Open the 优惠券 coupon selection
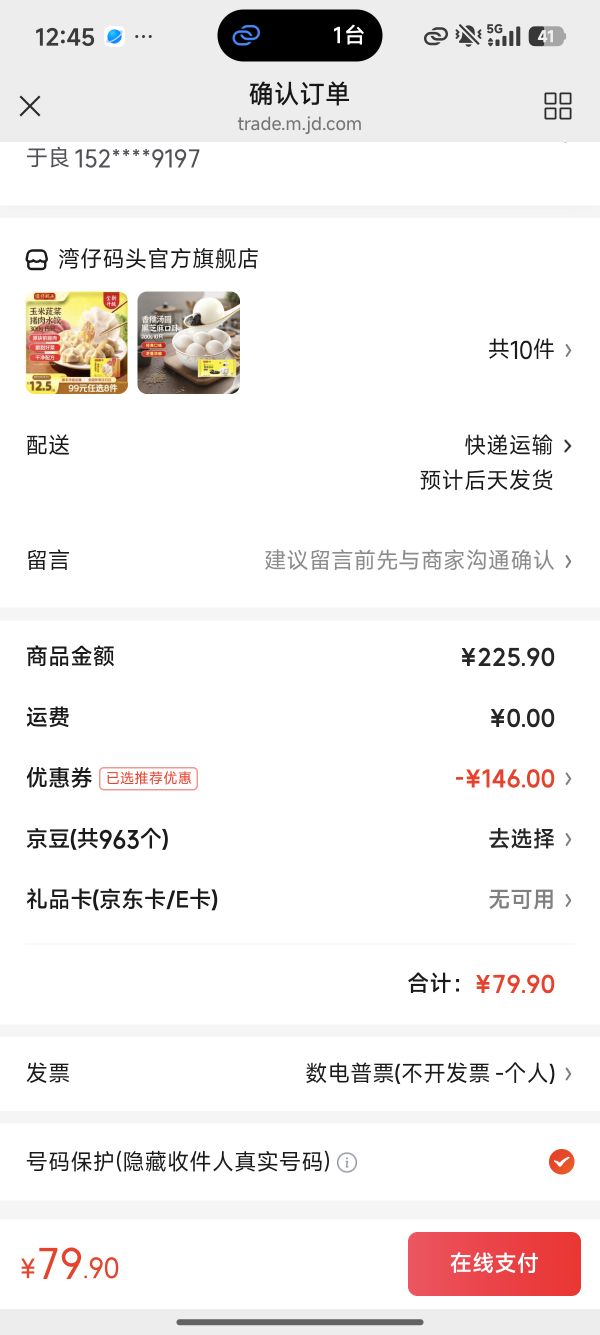 (300, 778)
